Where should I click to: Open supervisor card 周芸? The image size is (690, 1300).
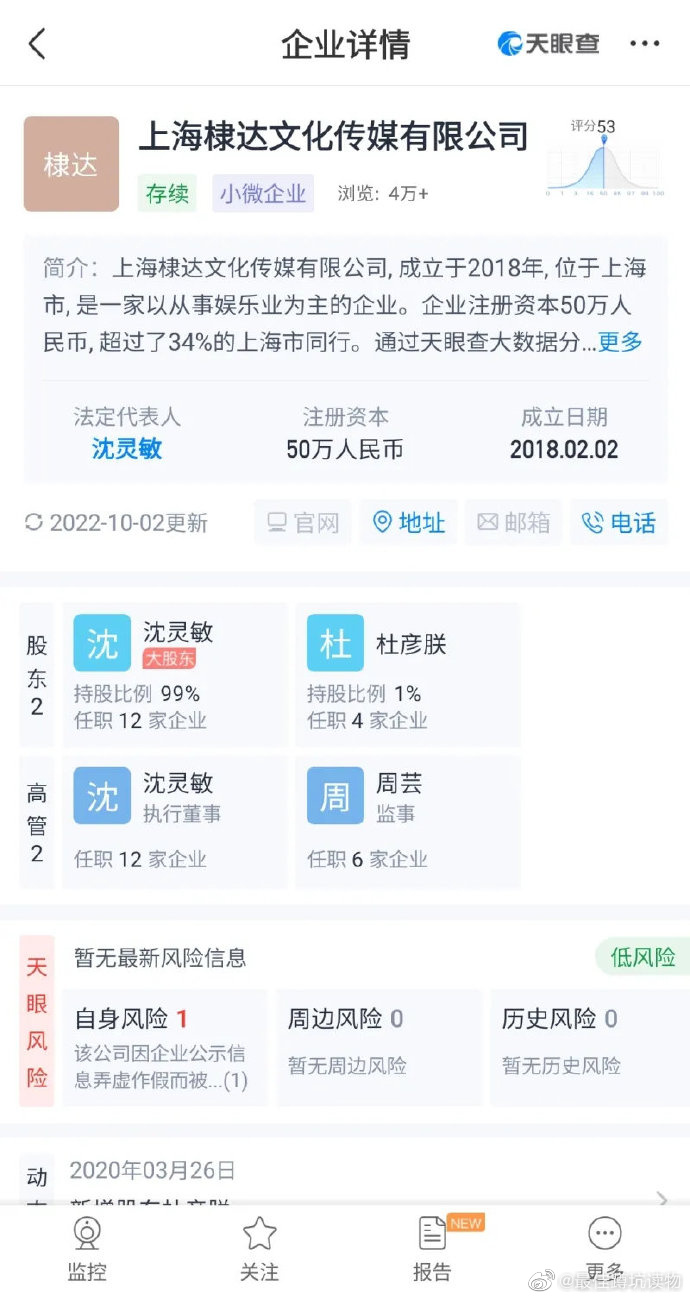(x=408, y=822)
